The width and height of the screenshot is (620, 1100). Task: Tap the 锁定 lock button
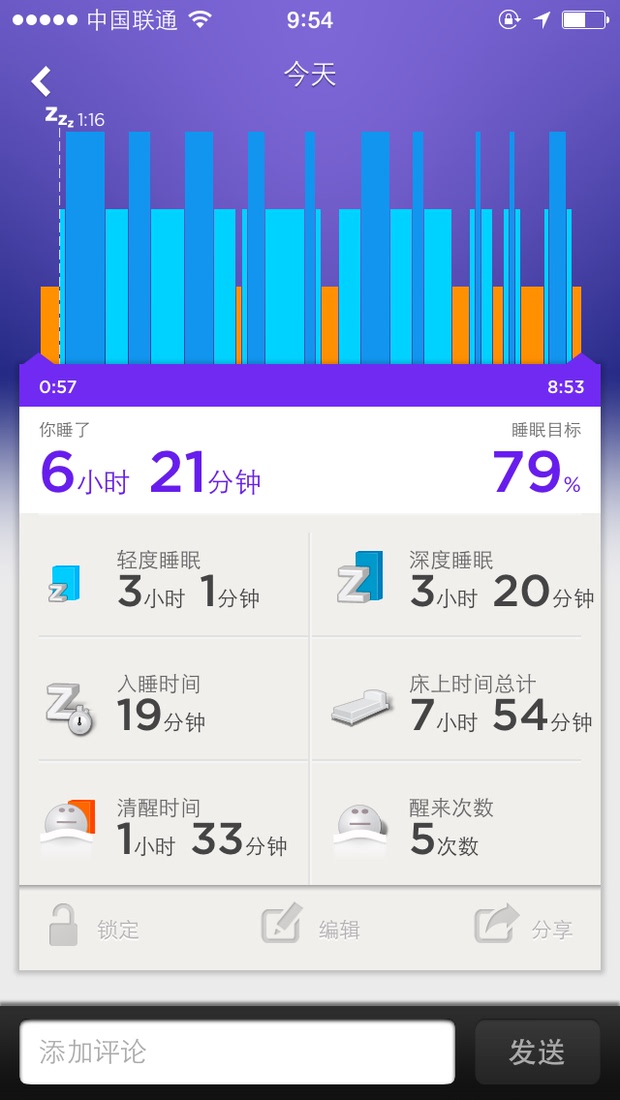[93, 925]
